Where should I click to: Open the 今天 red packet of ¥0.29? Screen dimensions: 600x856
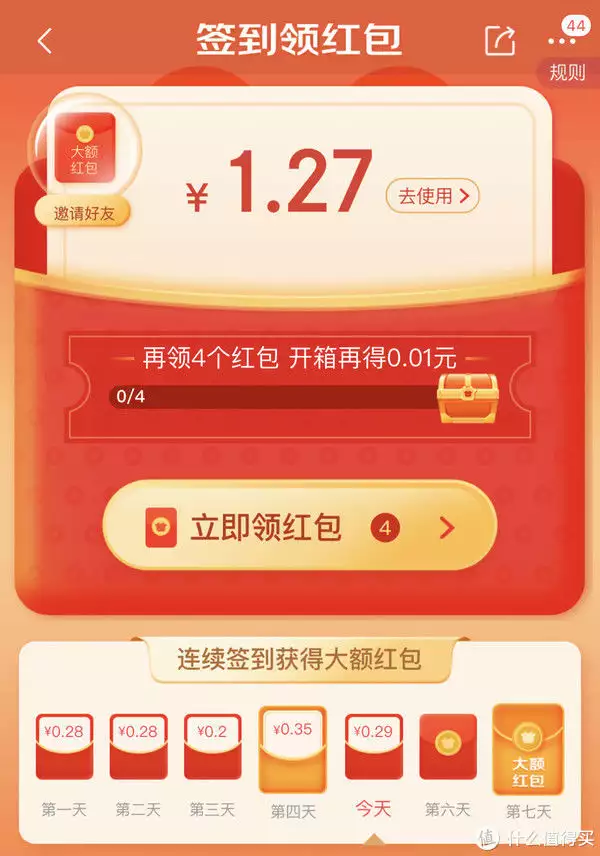(374, 748)
